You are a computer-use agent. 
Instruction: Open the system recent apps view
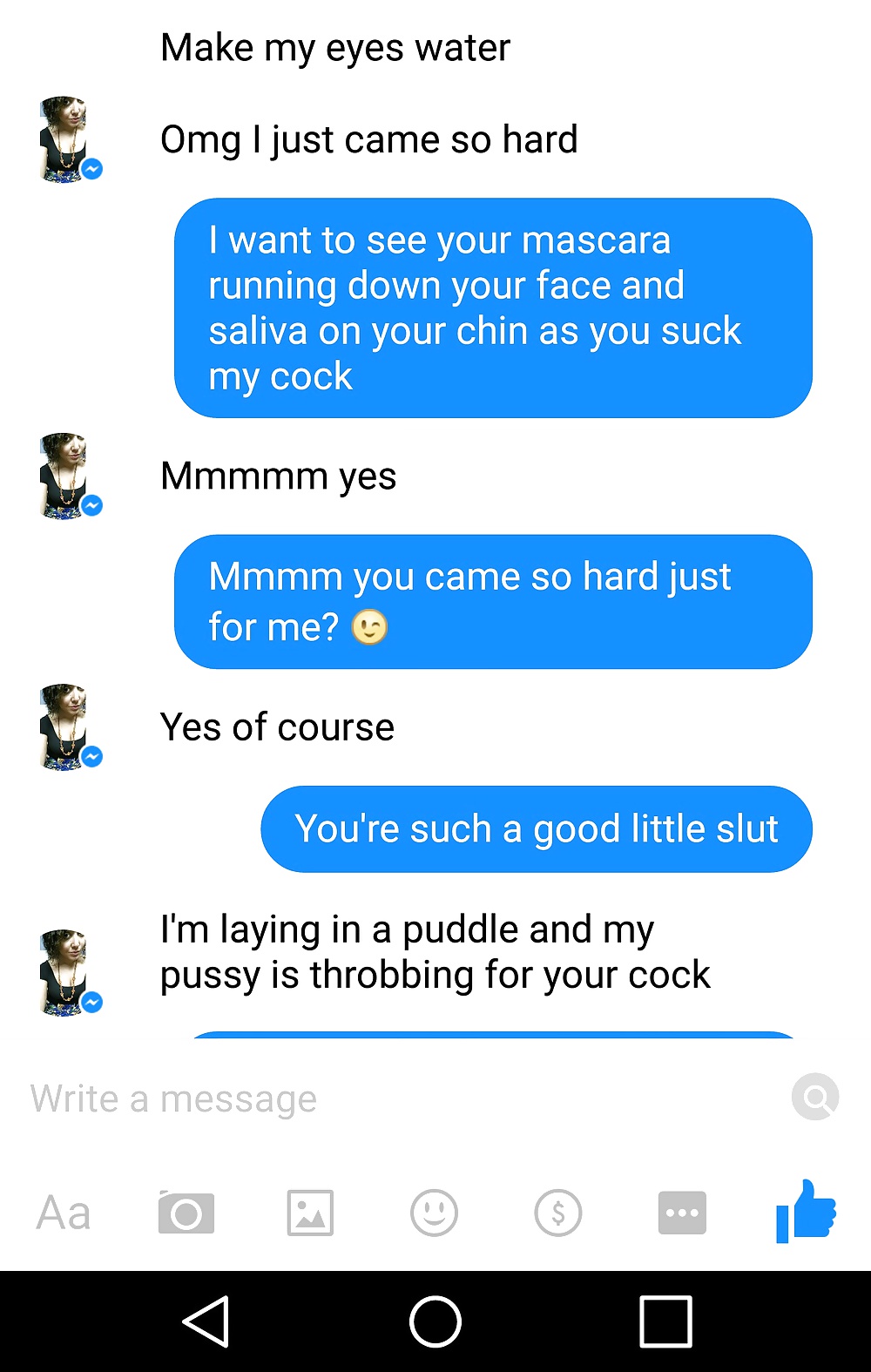pos(665,1321)
